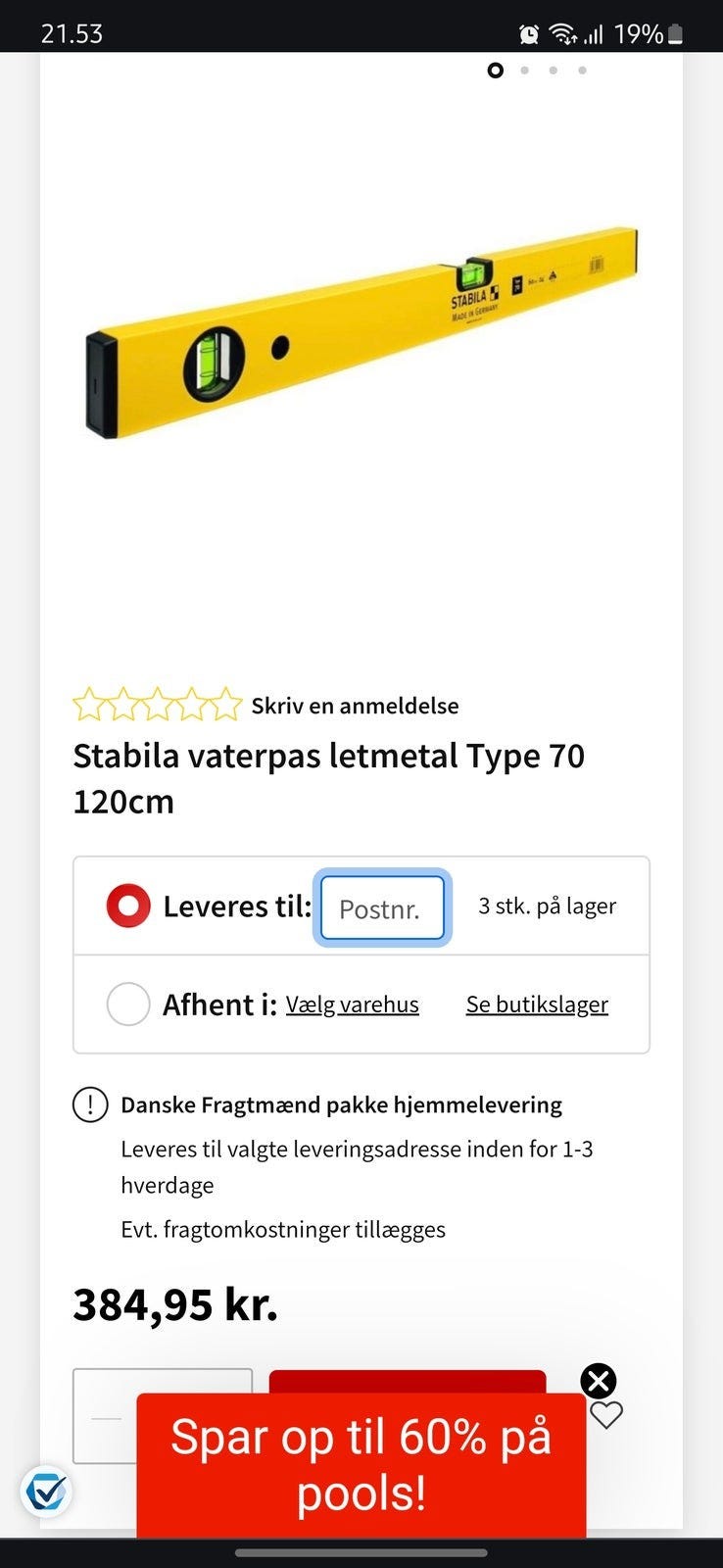The height and width of the screenshot is (1568, 723).
Task: Tap the signal strength bars icon
Action: [593, 33]
